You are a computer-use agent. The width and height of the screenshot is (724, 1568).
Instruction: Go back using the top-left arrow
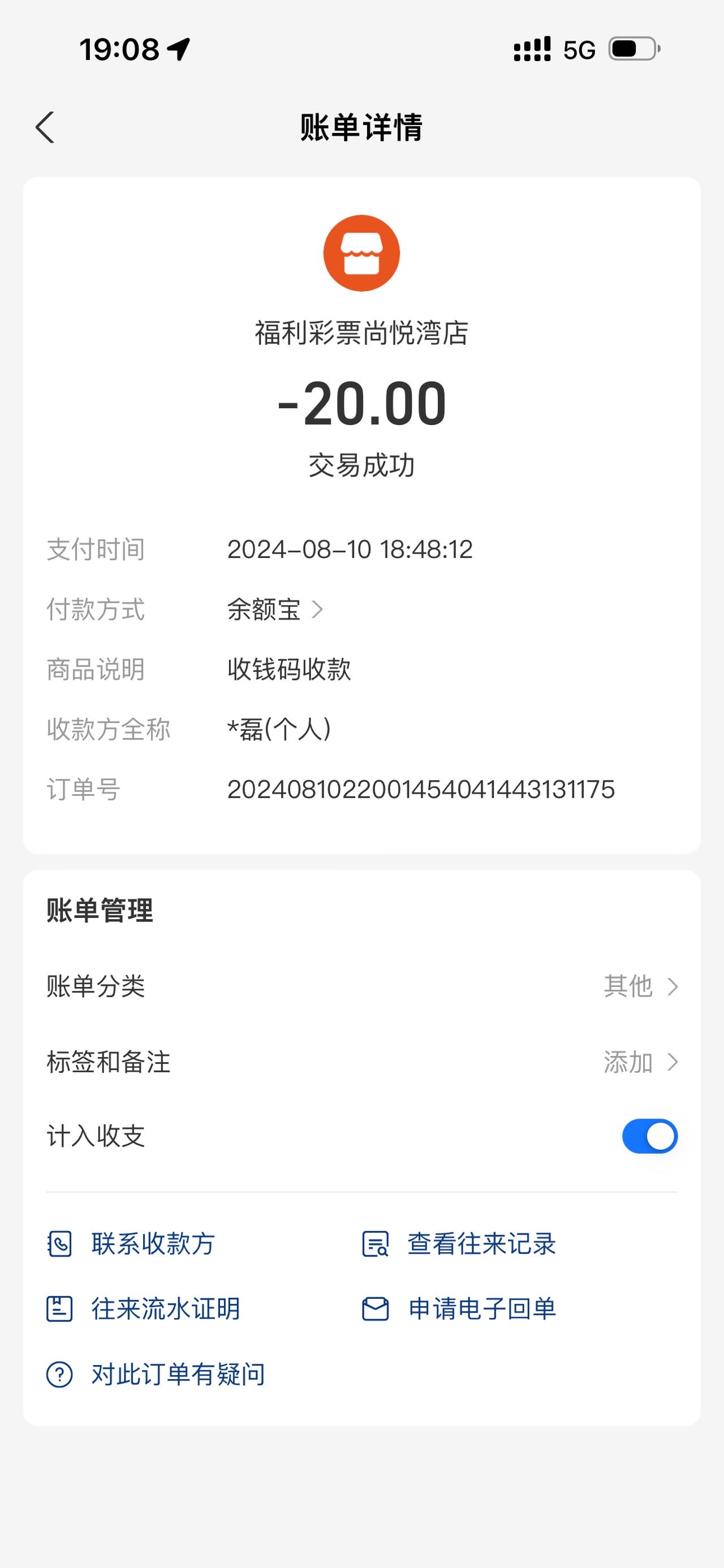point(45,127)
